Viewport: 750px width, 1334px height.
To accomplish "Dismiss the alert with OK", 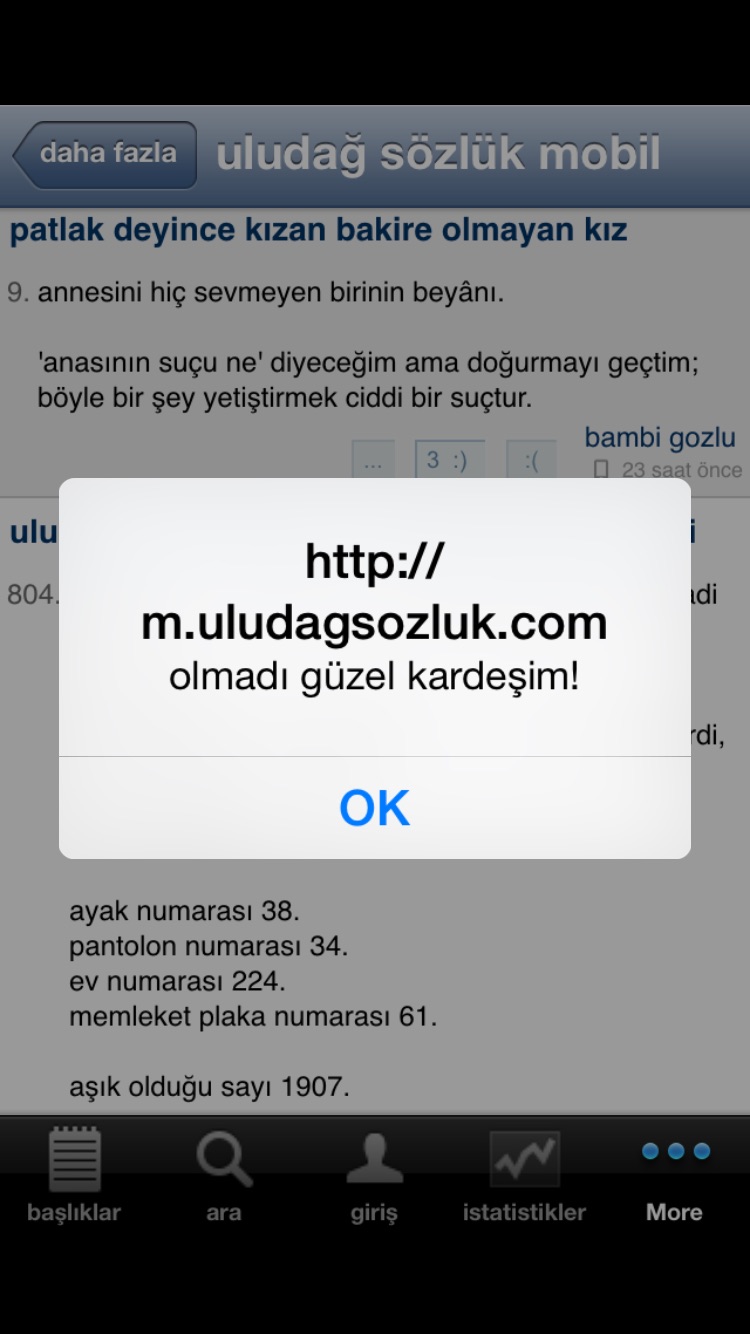I will [375, 807].
